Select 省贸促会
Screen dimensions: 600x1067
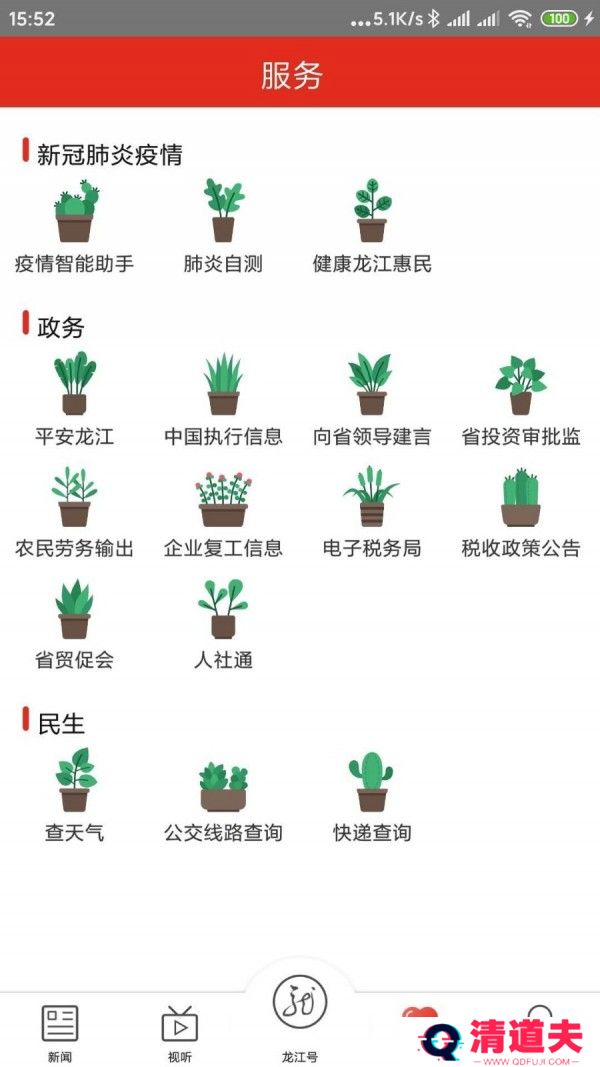pos(74,623)
